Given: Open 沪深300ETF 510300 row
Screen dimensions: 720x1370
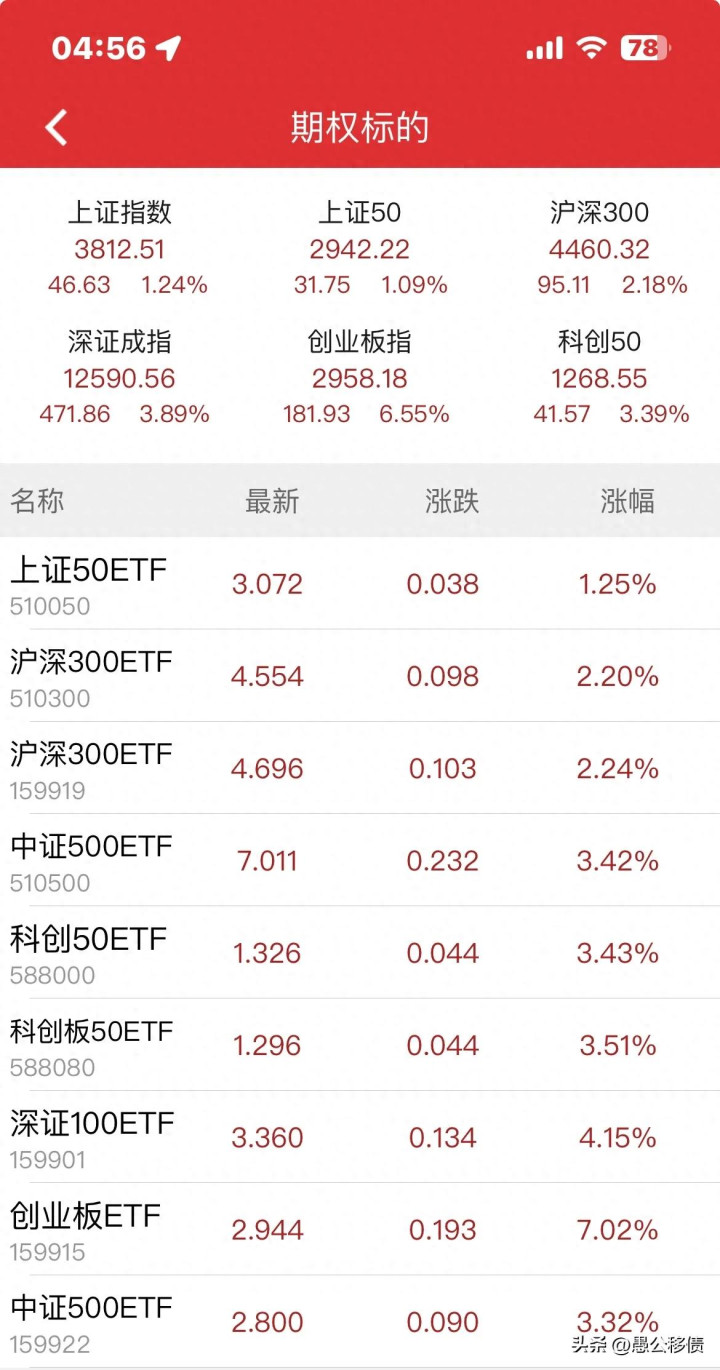Looking at the screenshot, I should [360, 676].
